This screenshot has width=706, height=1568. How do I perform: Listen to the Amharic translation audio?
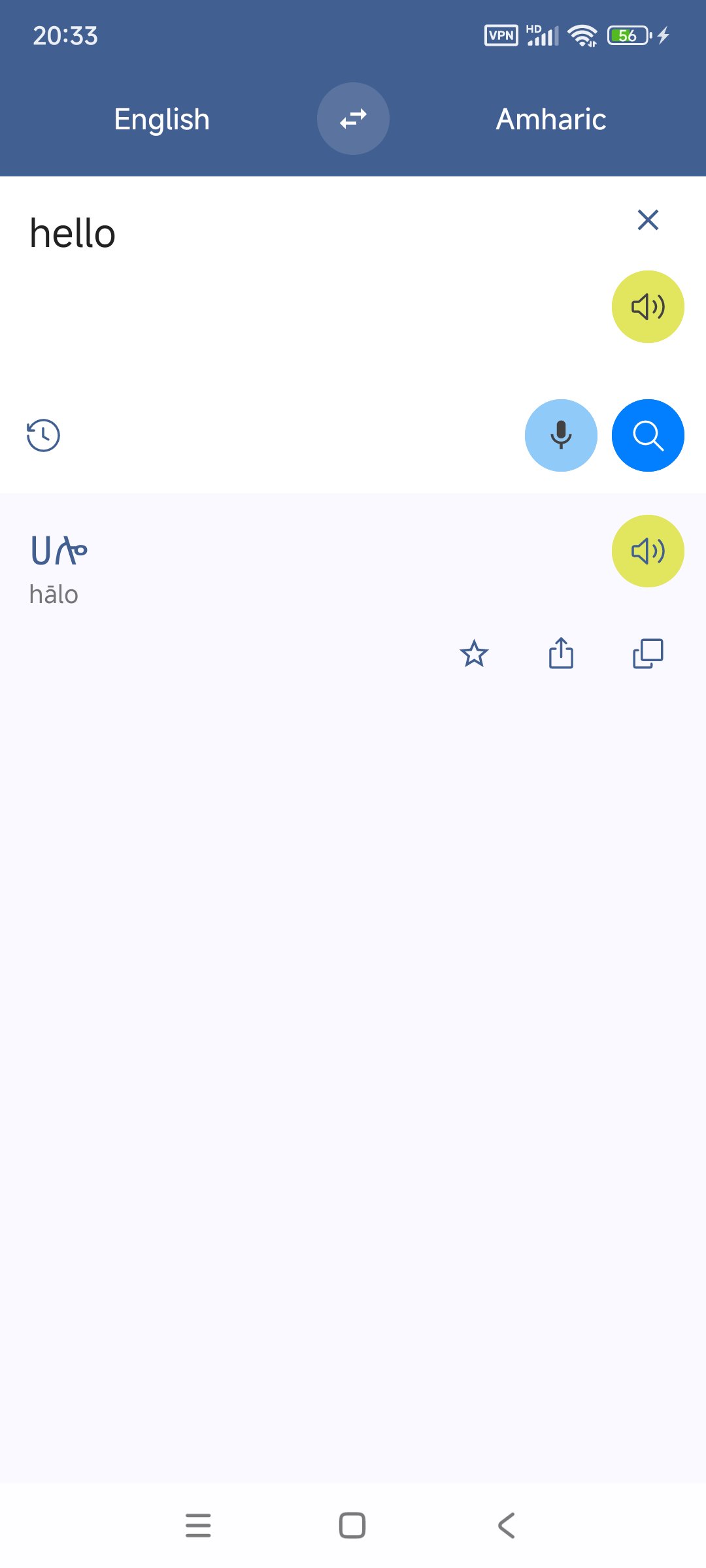pyautogui.click(x=647, y=551)
